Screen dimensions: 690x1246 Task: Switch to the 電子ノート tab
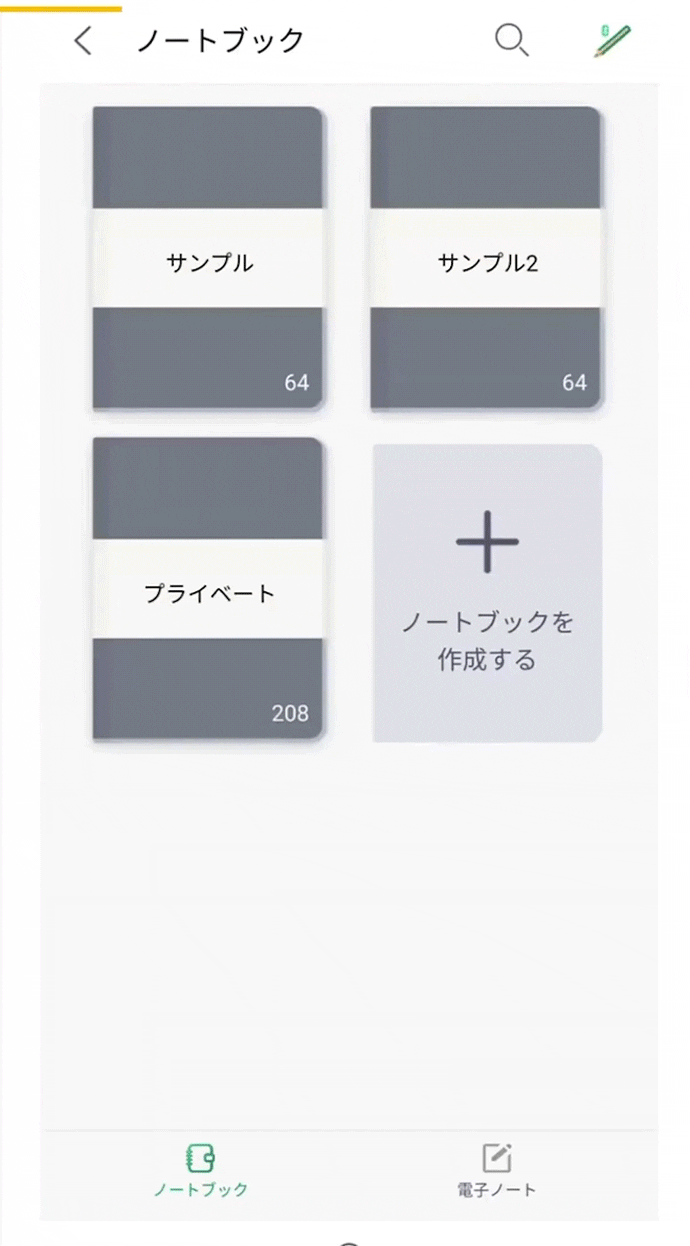[x=496, y=1170]
